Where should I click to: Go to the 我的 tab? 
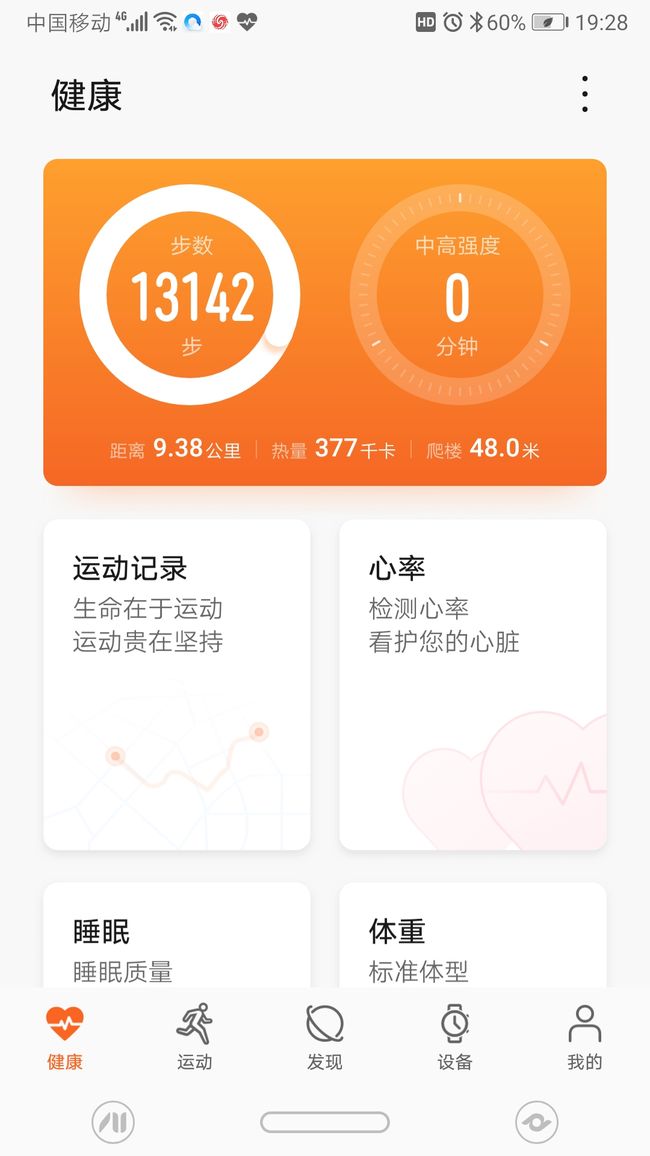(x=584, y=1037)
